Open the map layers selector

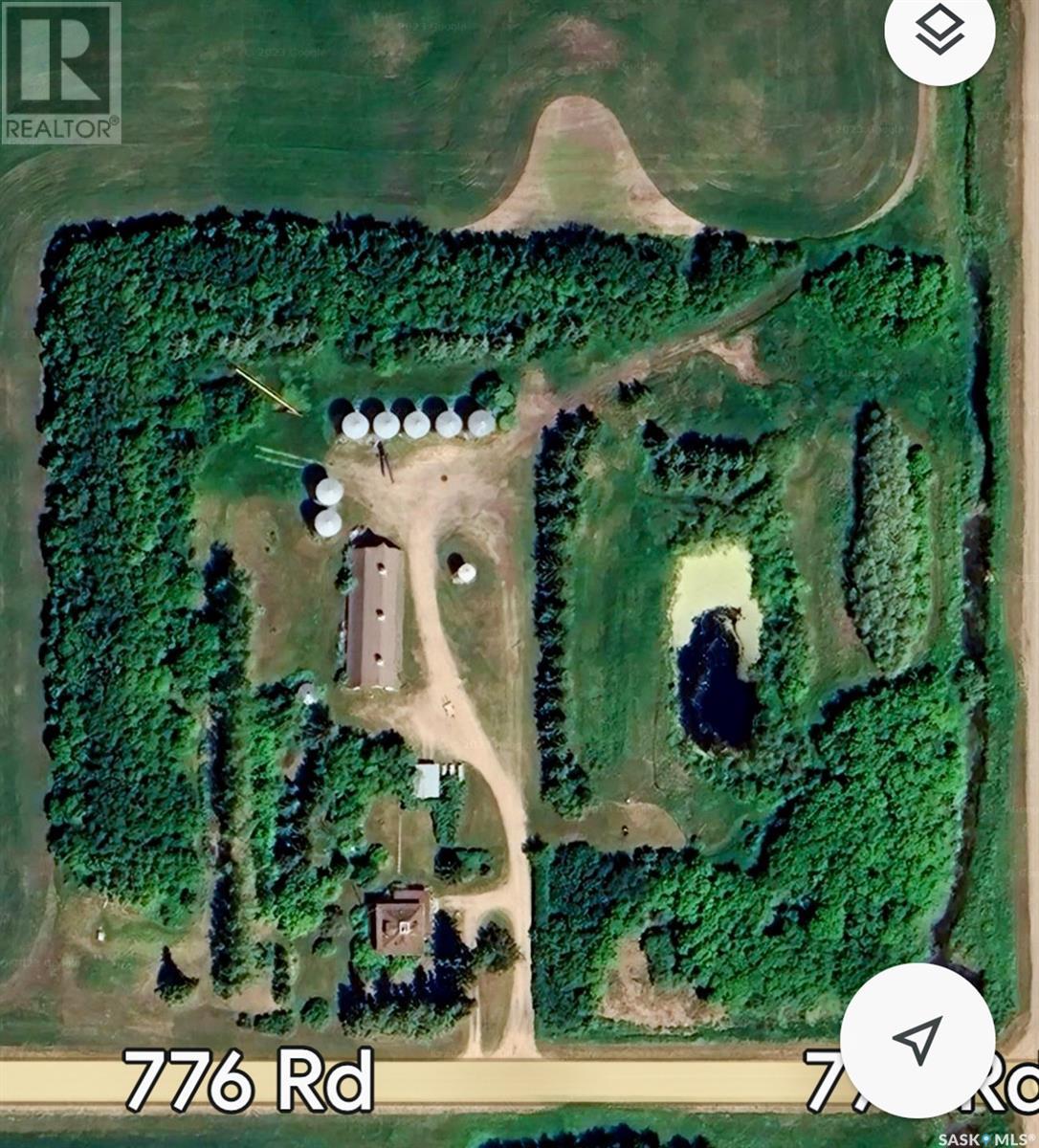939,32
